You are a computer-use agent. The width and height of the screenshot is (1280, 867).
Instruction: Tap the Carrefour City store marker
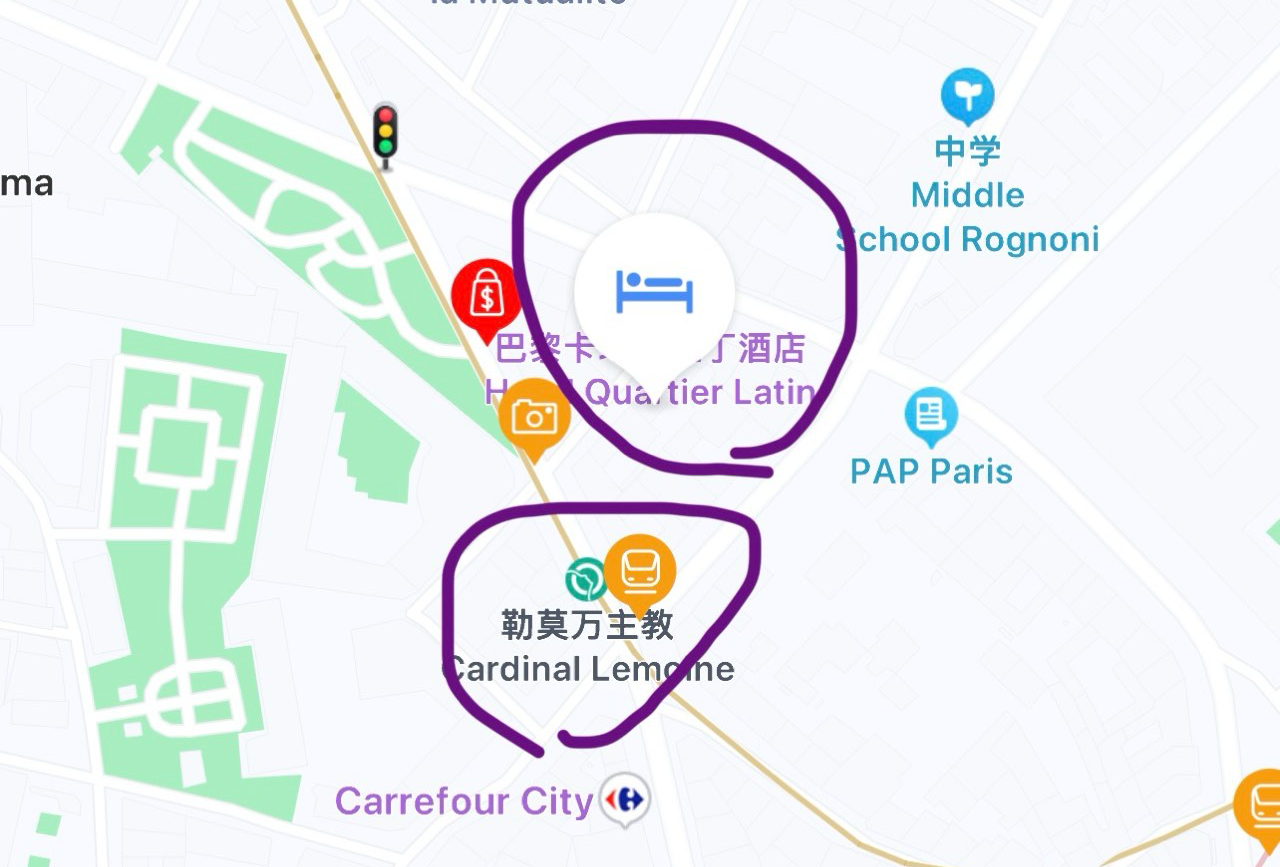tap(625, 799)
